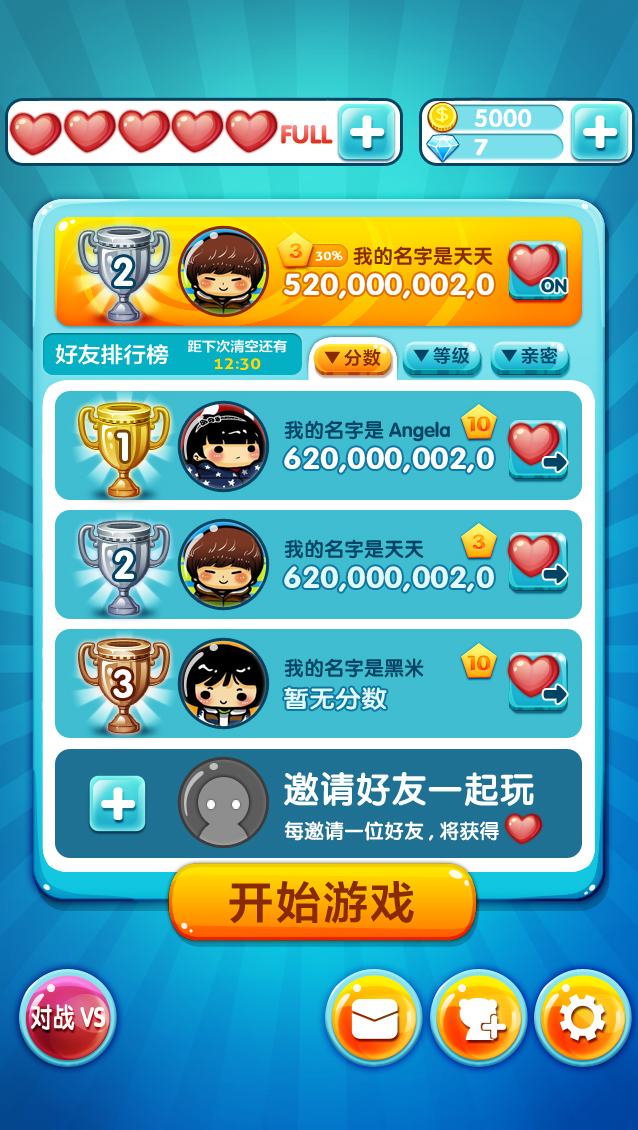This screenshot has width=638, height=1130.
Task: Tap 开始游戏 to start the game
Action: (x=322, y=903)
